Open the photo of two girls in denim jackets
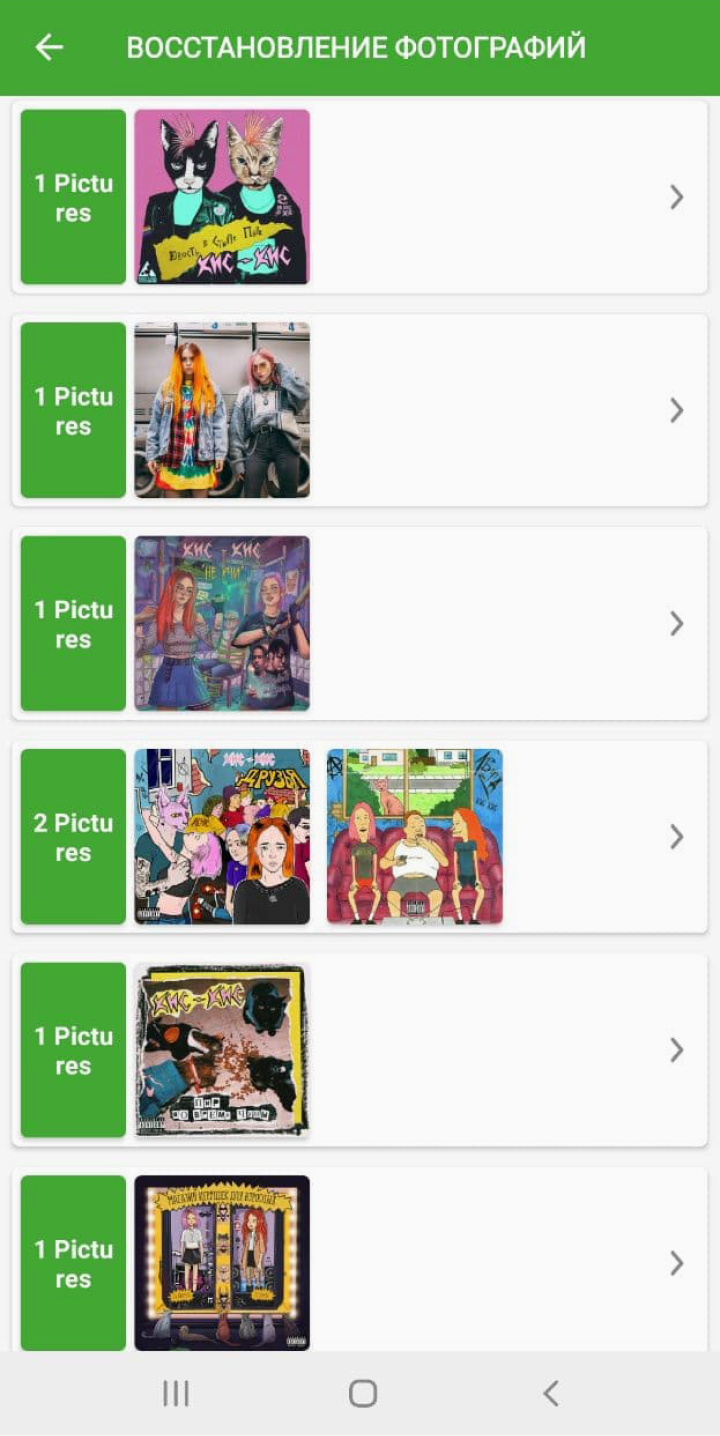 point(222,410)
